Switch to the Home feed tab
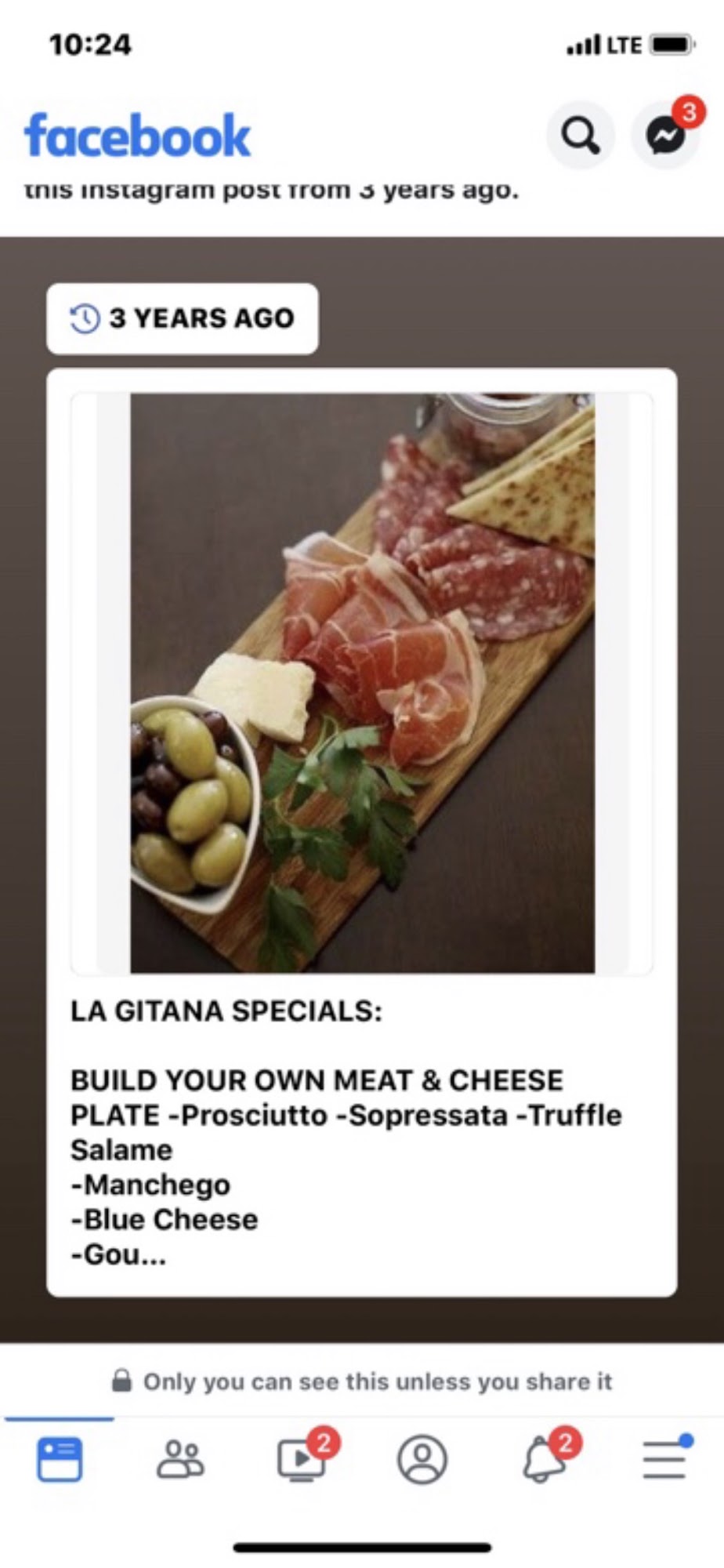724x1568 pixels. tap(60, 1459)
